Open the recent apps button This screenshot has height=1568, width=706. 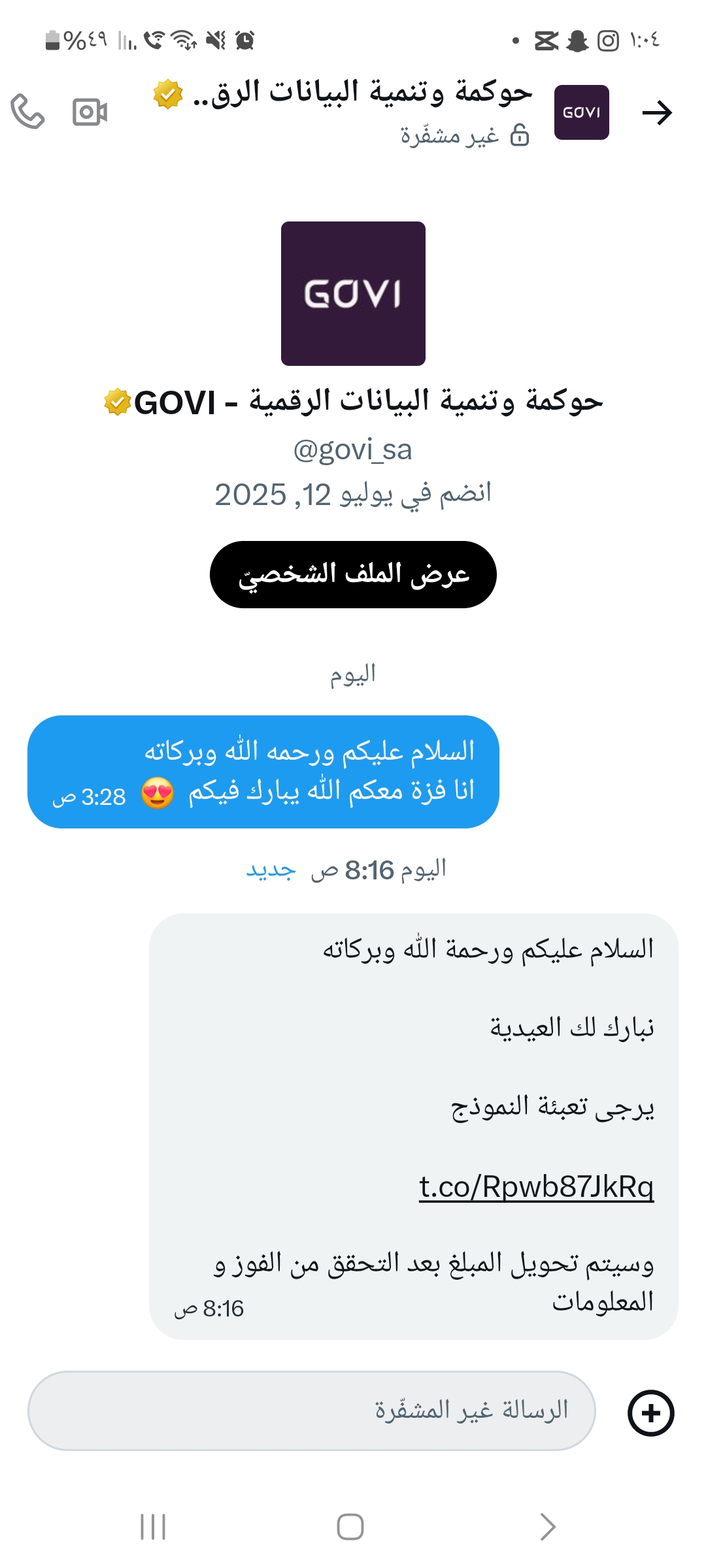coord(153,1527)
